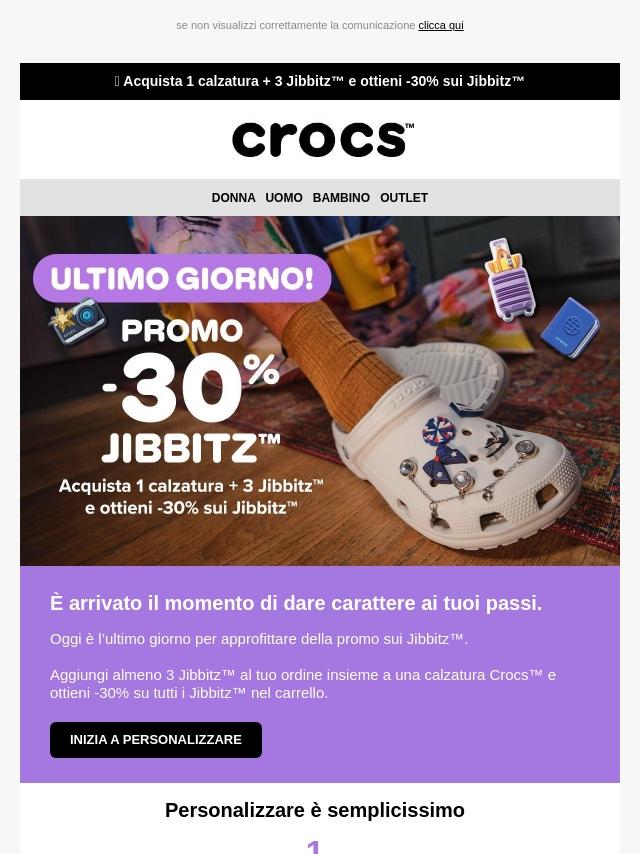The height and width of the screenshot is (854, 640).
Task: Go to the UOMO section
Action: (x=284, y=198)
